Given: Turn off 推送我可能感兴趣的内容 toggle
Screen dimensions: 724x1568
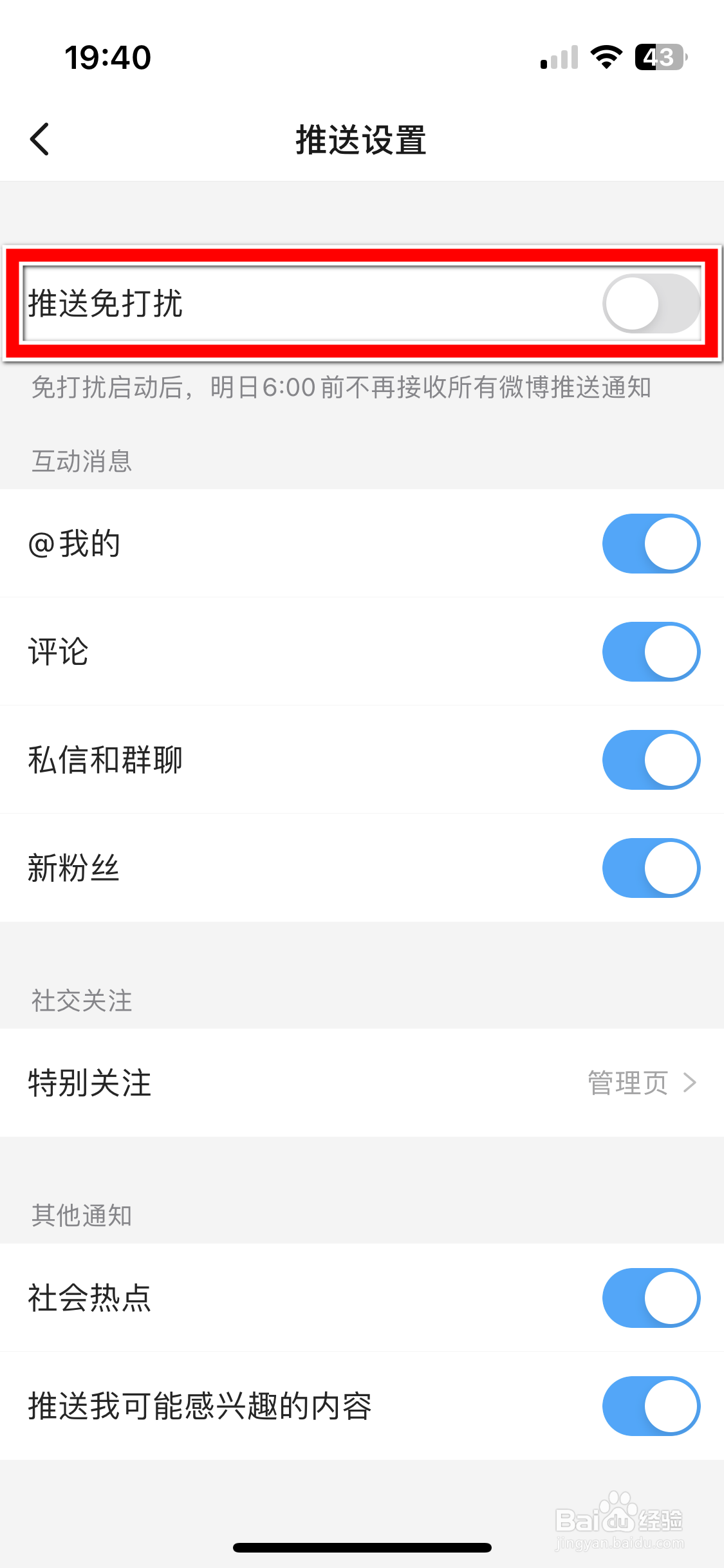Looking at the screenshot, I should [651, 1406].
